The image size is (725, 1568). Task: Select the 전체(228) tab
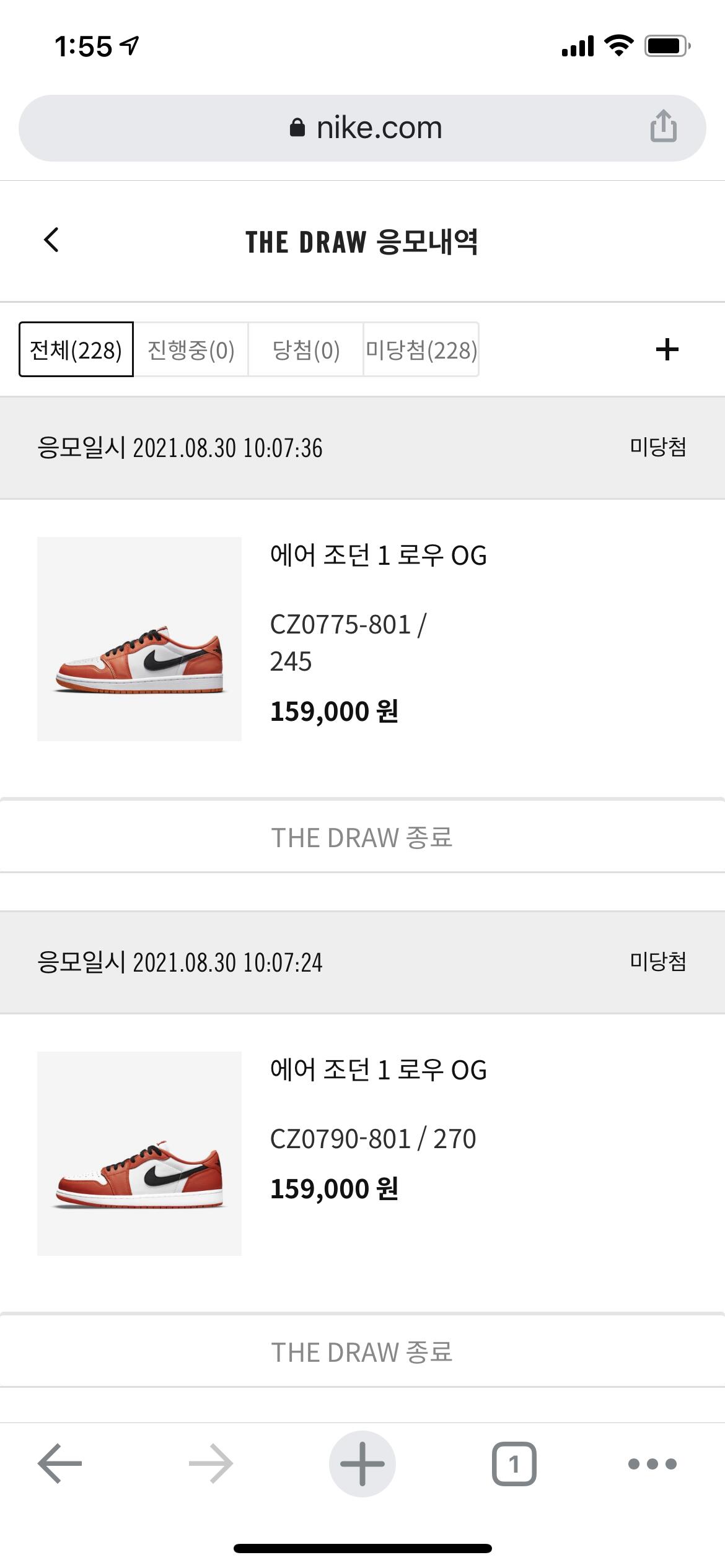tap(76, 350)
